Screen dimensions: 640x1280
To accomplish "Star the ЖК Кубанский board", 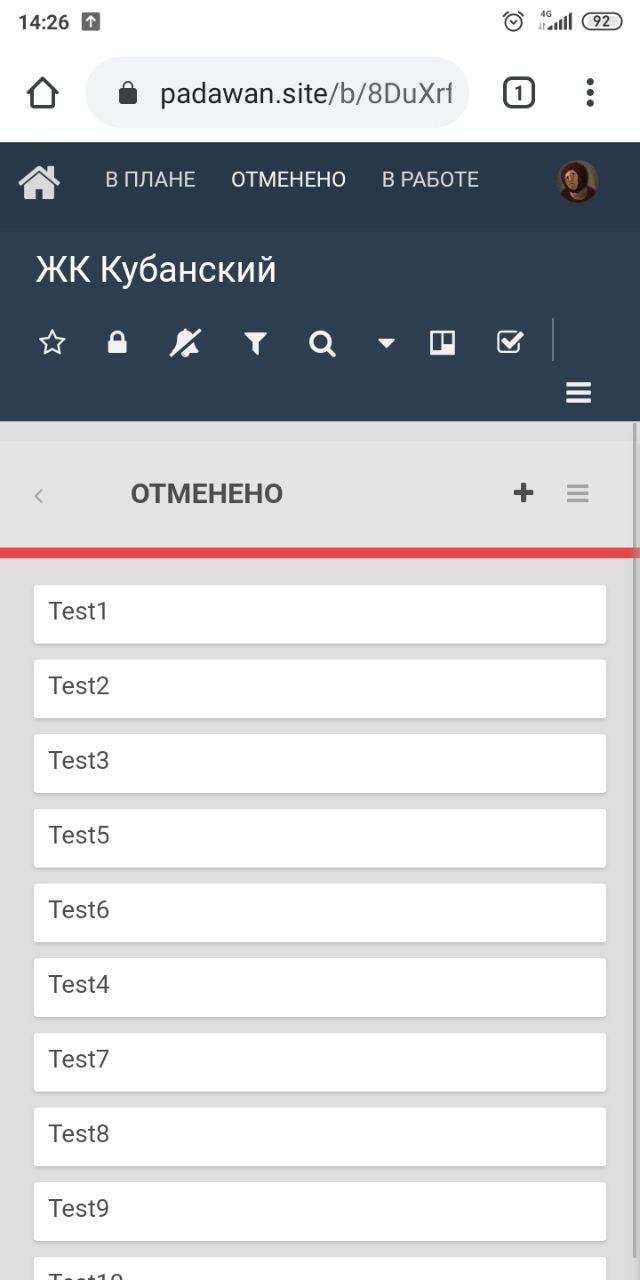I will click(52, 343).
